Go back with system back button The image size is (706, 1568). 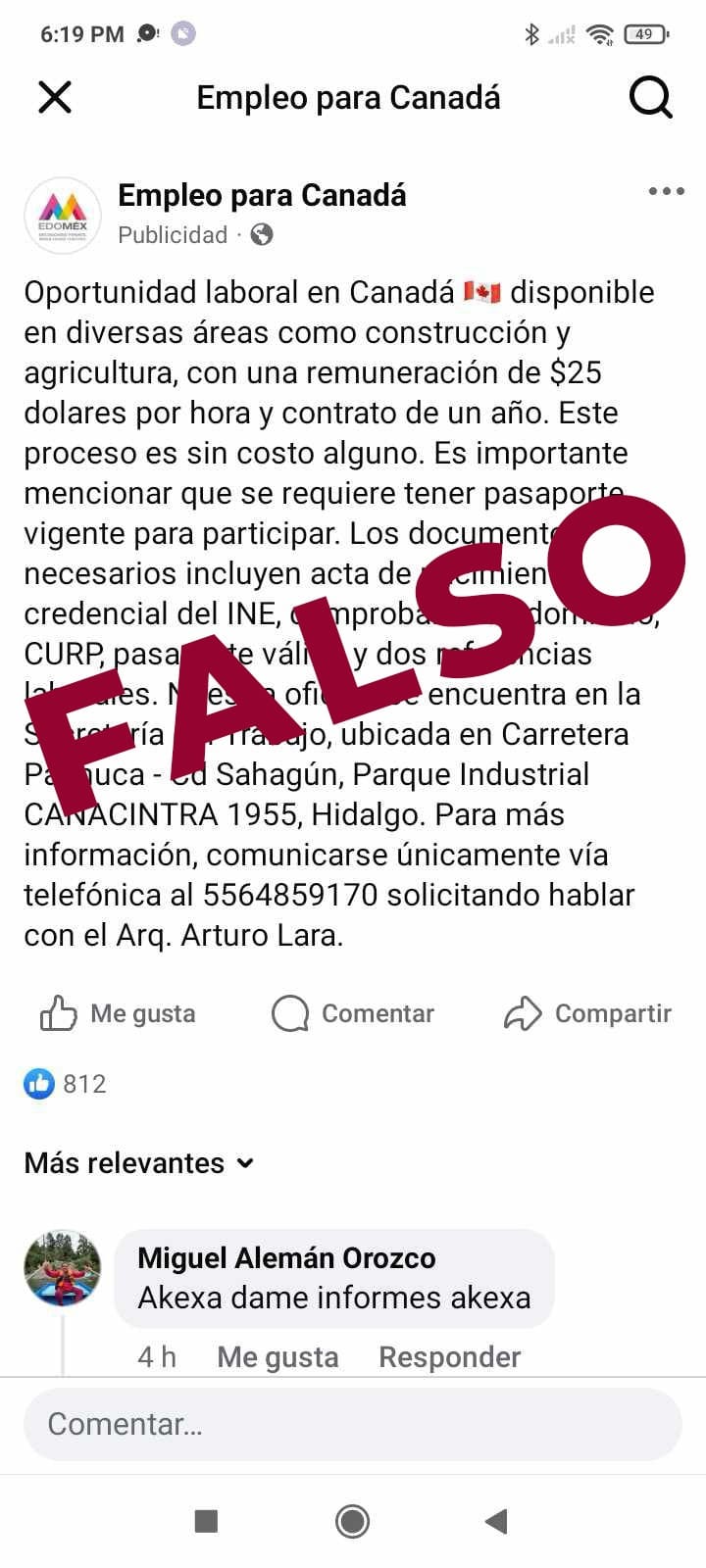pos(496,1521)
